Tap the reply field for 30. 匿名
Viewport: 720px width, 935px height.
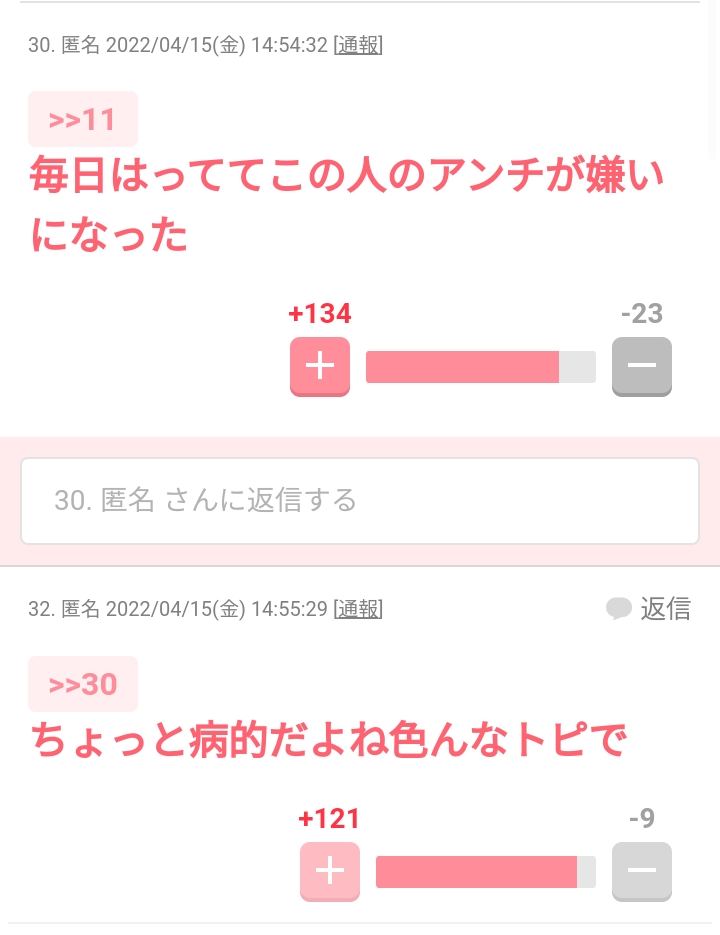pos(360,501)
